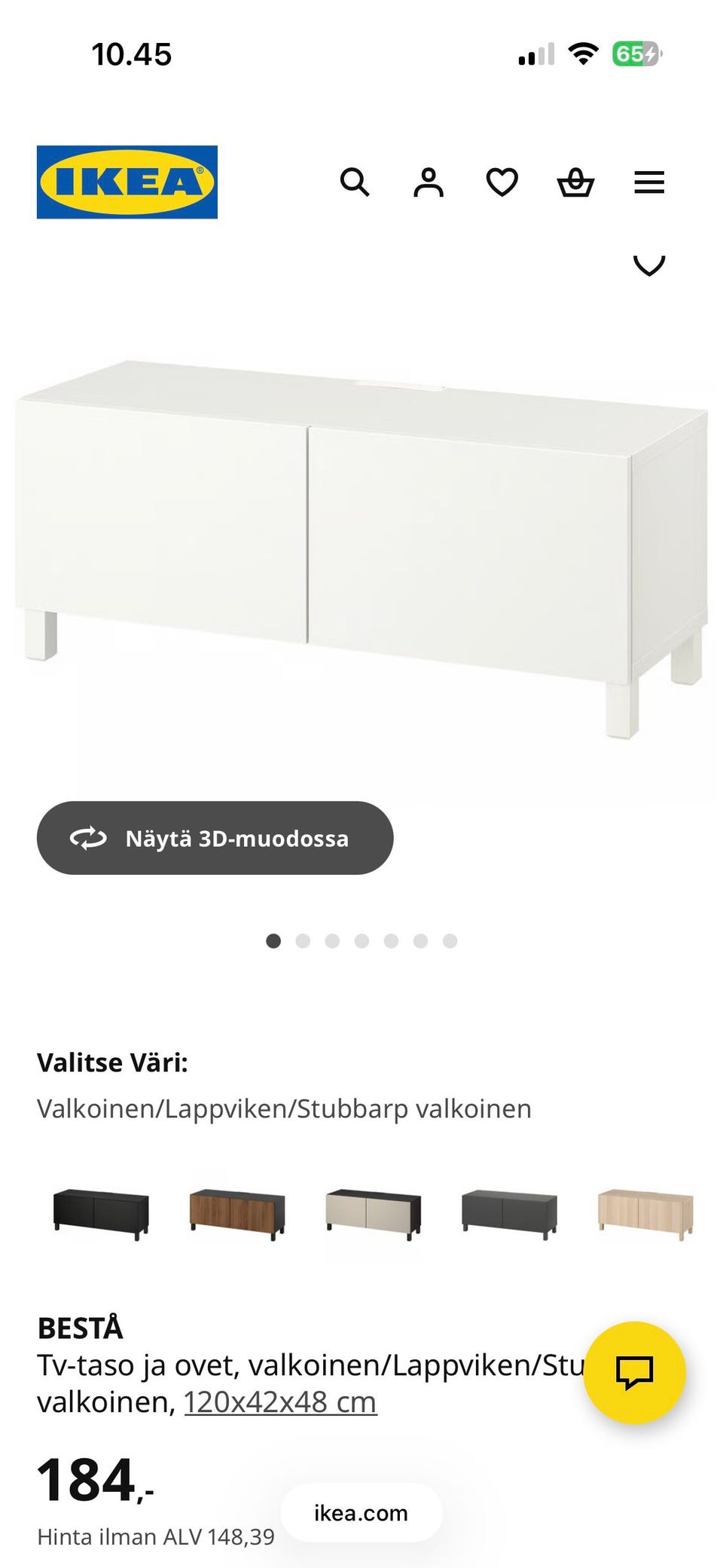This screenshot has height=1568, width=723.
Task: Select the first carousel dot indicator
Action: pyautogui.click(x=273, y=940)
